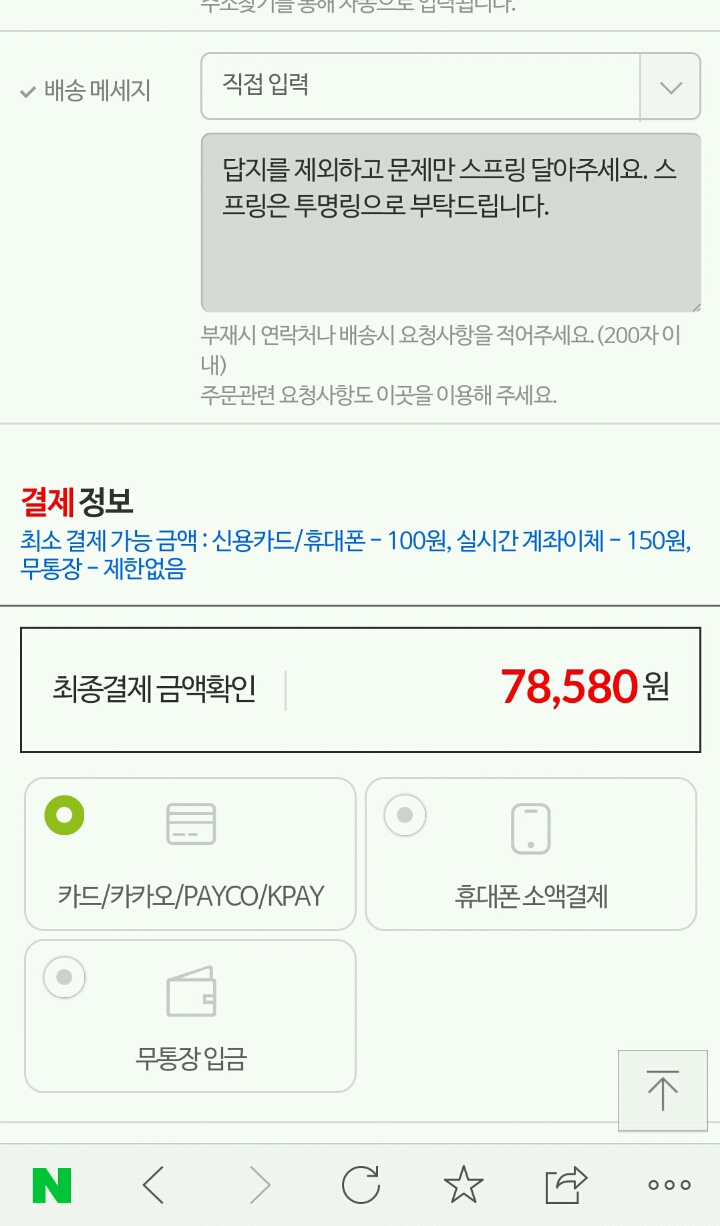Share this page
Screen dimensions: 720x1226
point(565,1185)
